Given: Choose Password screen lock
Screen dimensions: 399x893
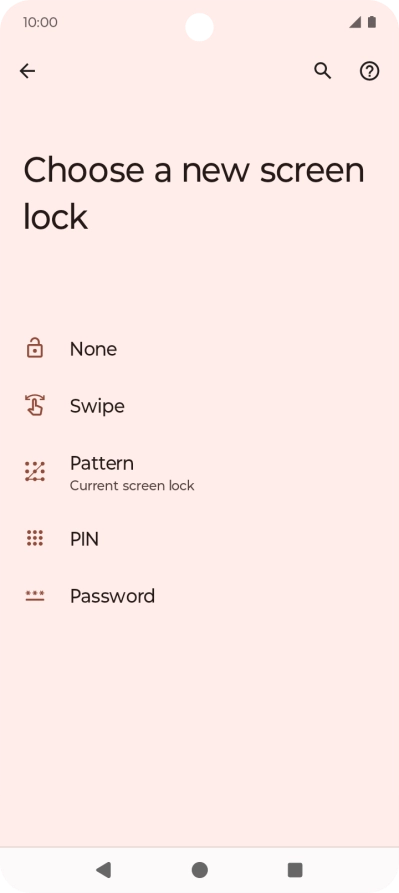Looking at the screenshot, I should point(199,596).
